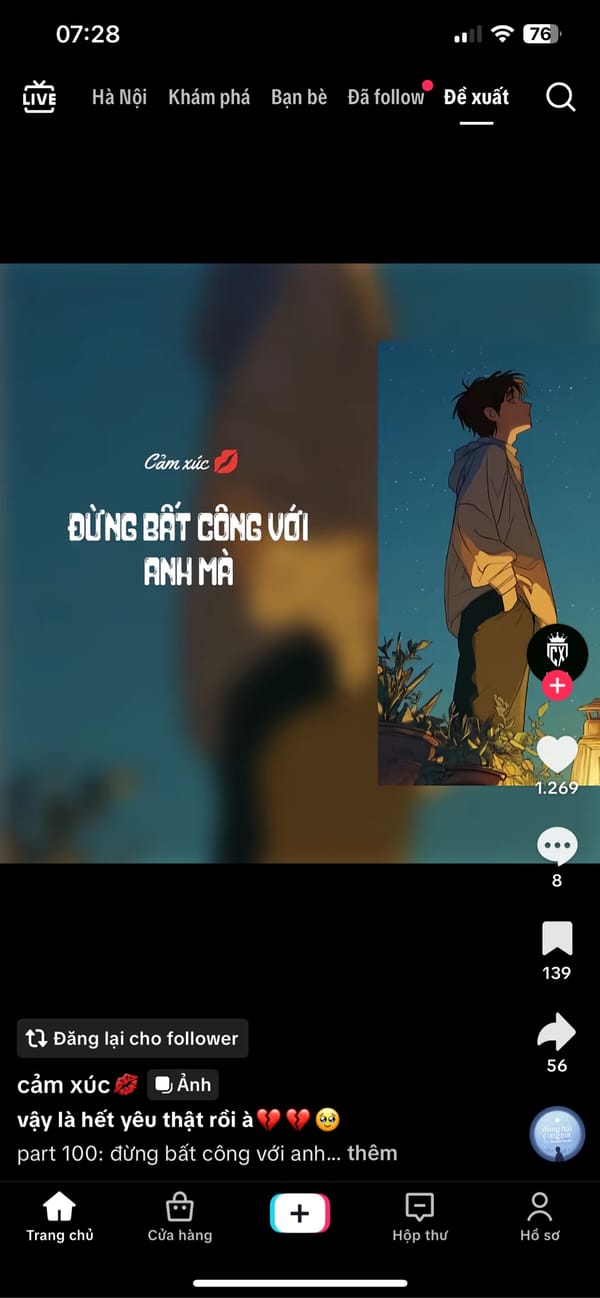This screenshot has width=600, height=1298.
Task: Switch to the Bạn bè tab
Action: [299, 97]
